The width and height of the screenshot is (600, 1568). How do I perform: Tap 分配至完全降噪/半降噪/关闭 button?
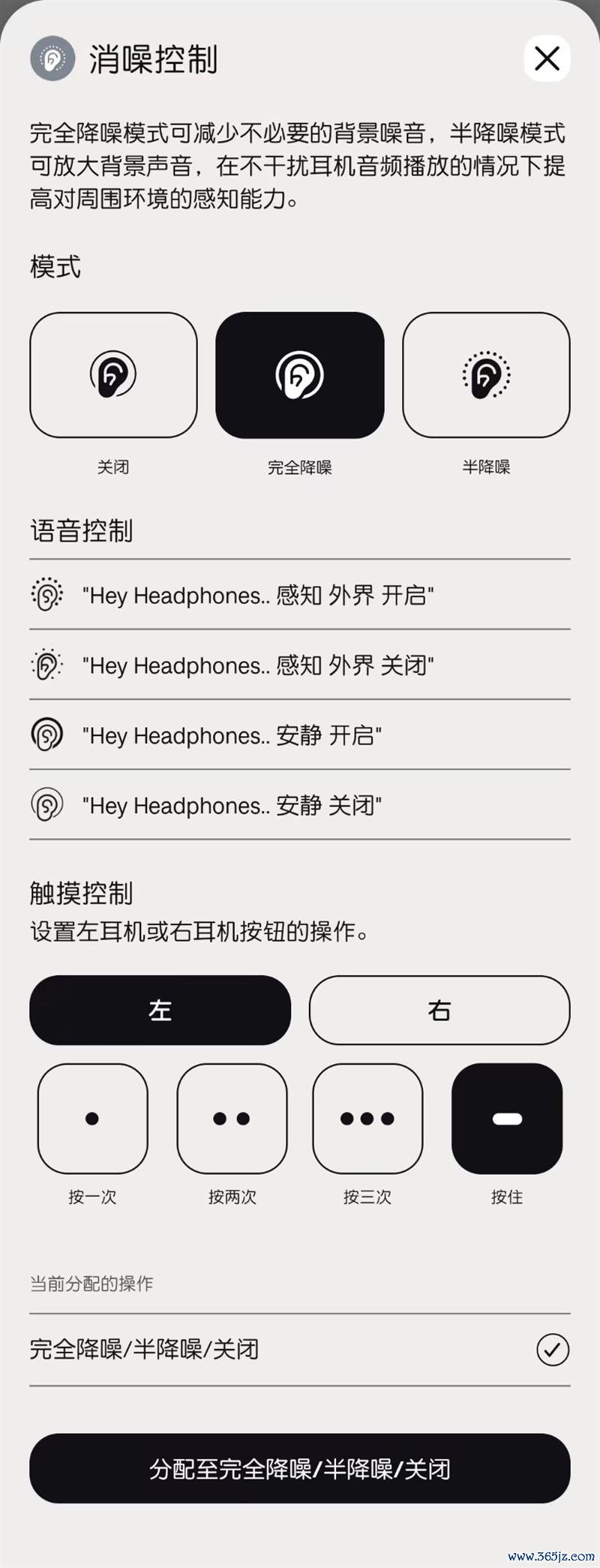tap(300, 1468)
